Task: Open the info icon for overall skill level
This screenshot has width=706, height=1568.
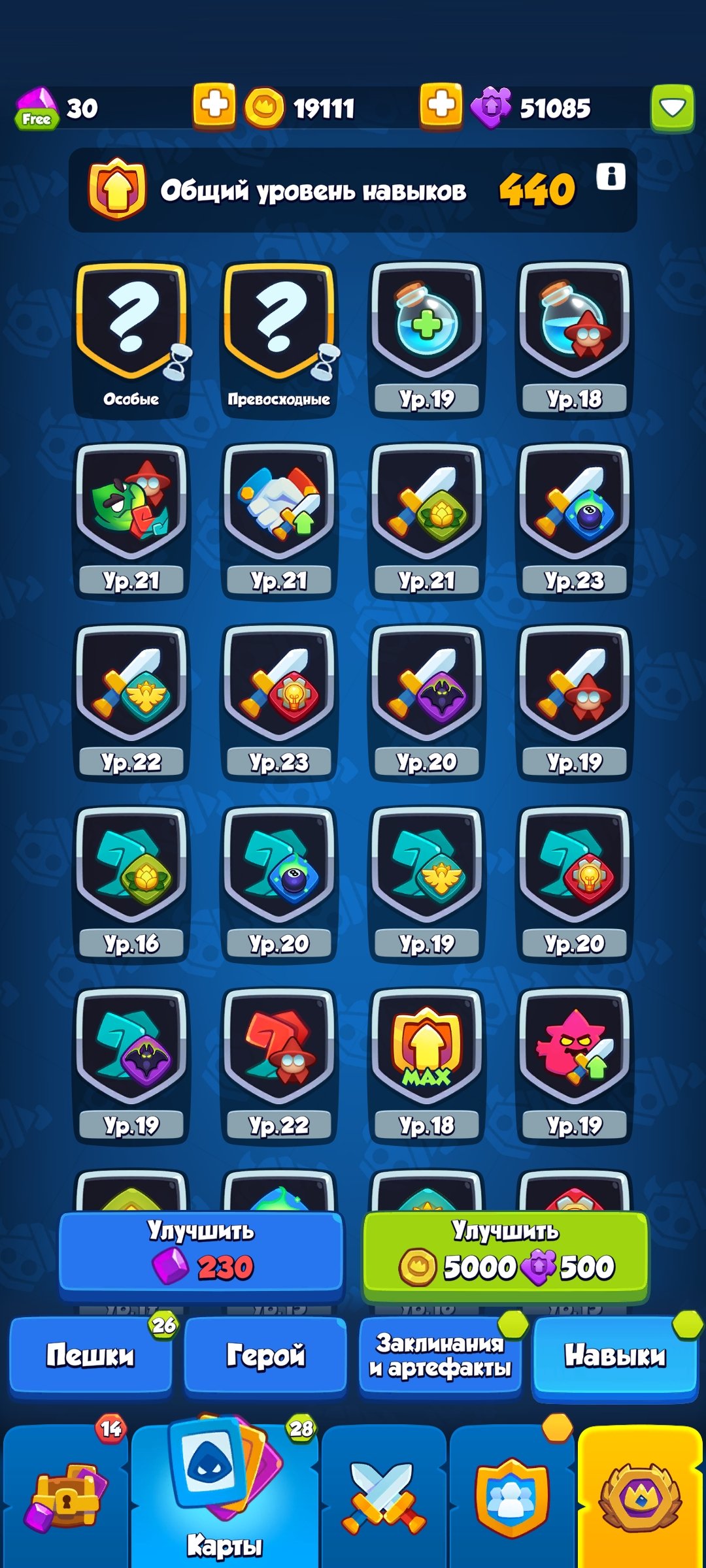Action: click(x=611, y=177)
